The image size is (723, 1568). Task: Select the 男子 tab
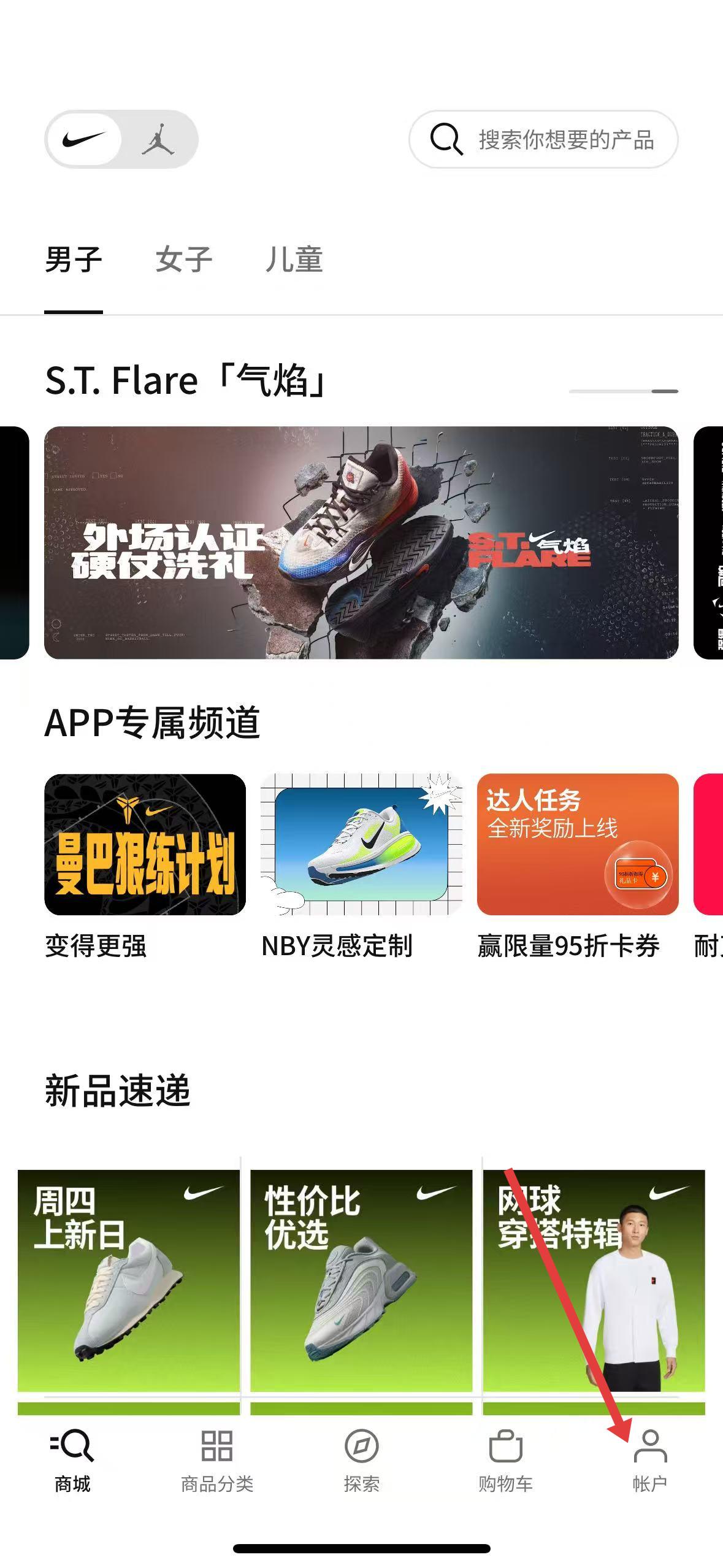pyautogui.click(x=74, y=259)
